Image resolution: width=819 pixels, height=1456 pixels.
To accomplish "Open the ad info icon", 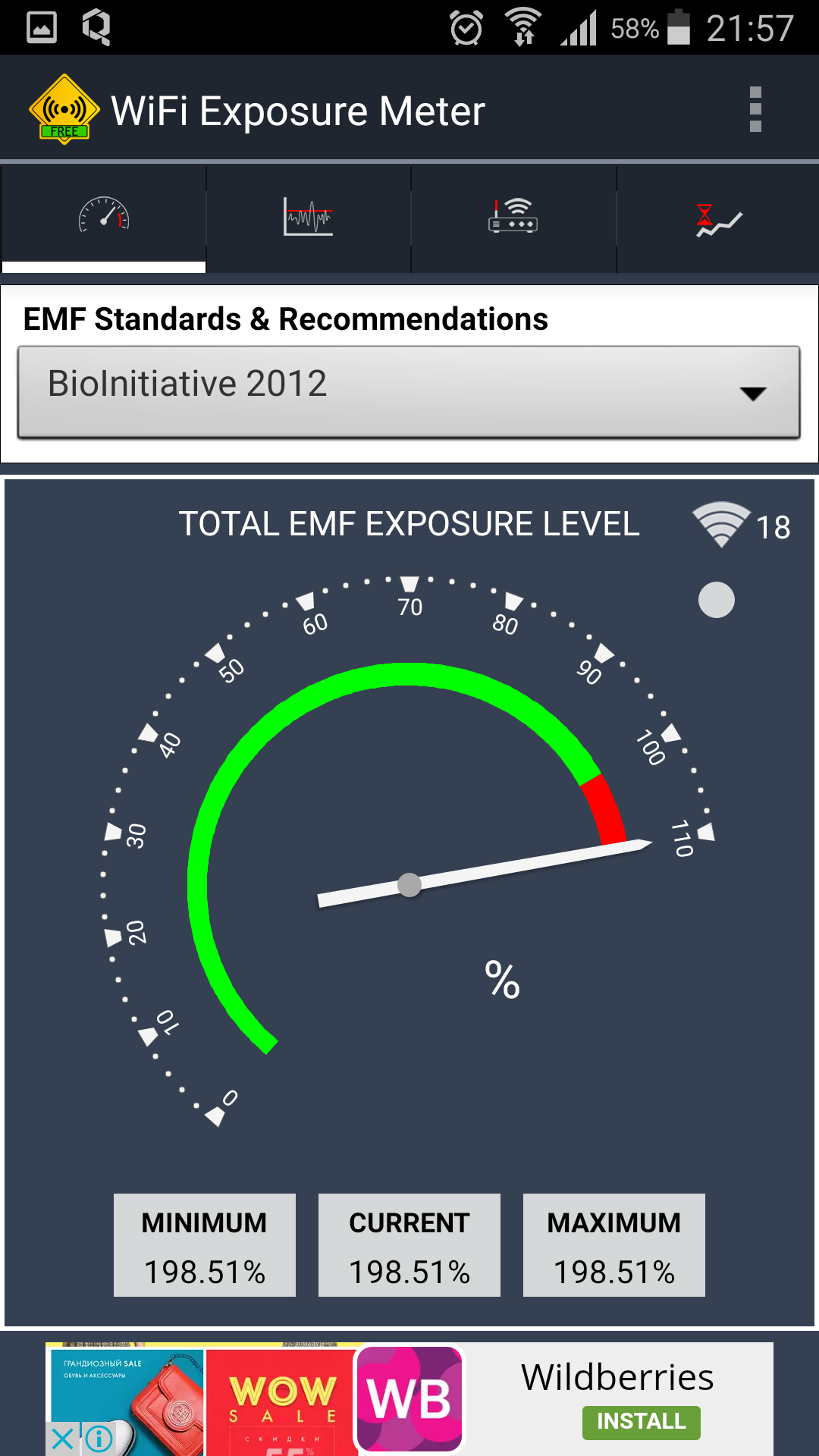I will coord(99,1439).
